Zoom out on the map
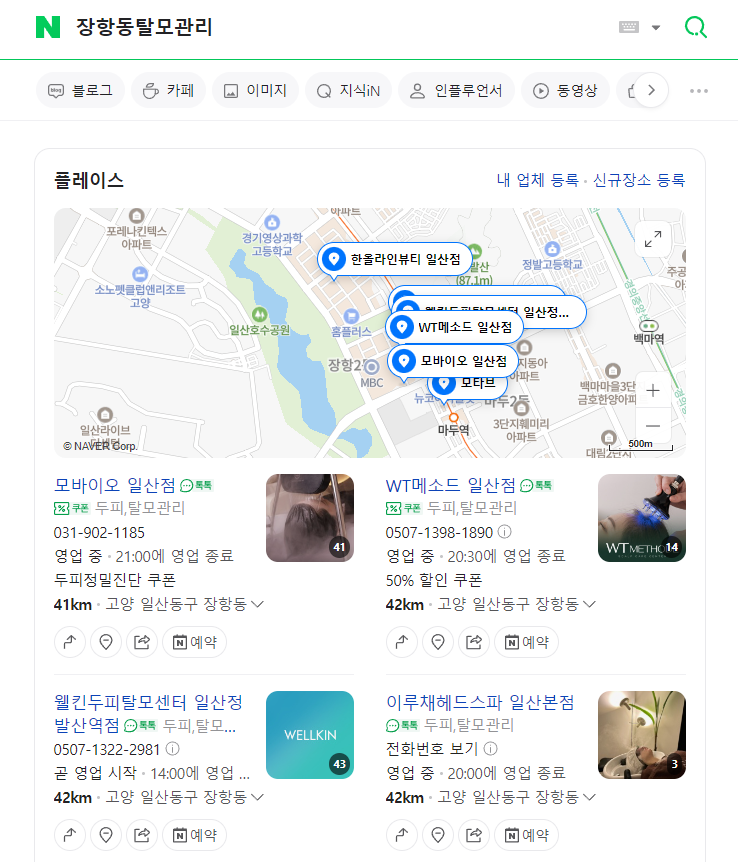Image resolution: width=738 pixels, height=862 pixels. pos(653,426)
